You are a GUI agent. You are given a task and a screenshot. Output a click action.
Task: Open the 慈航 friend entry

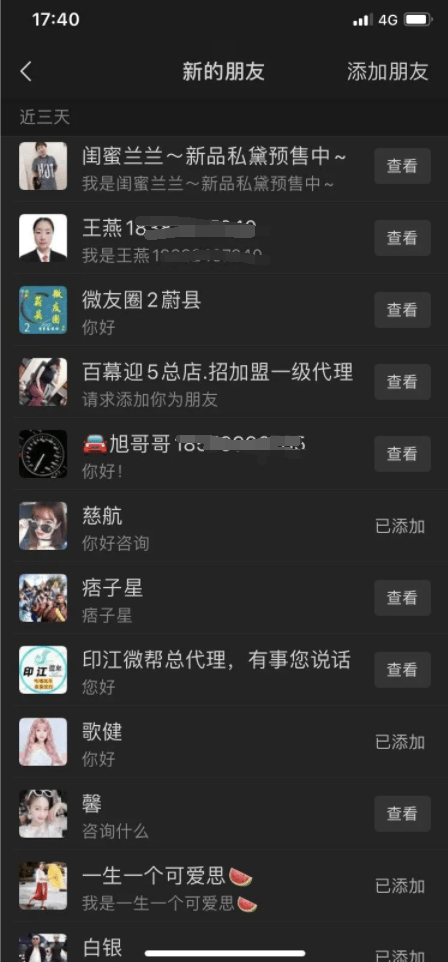(224, 526)
